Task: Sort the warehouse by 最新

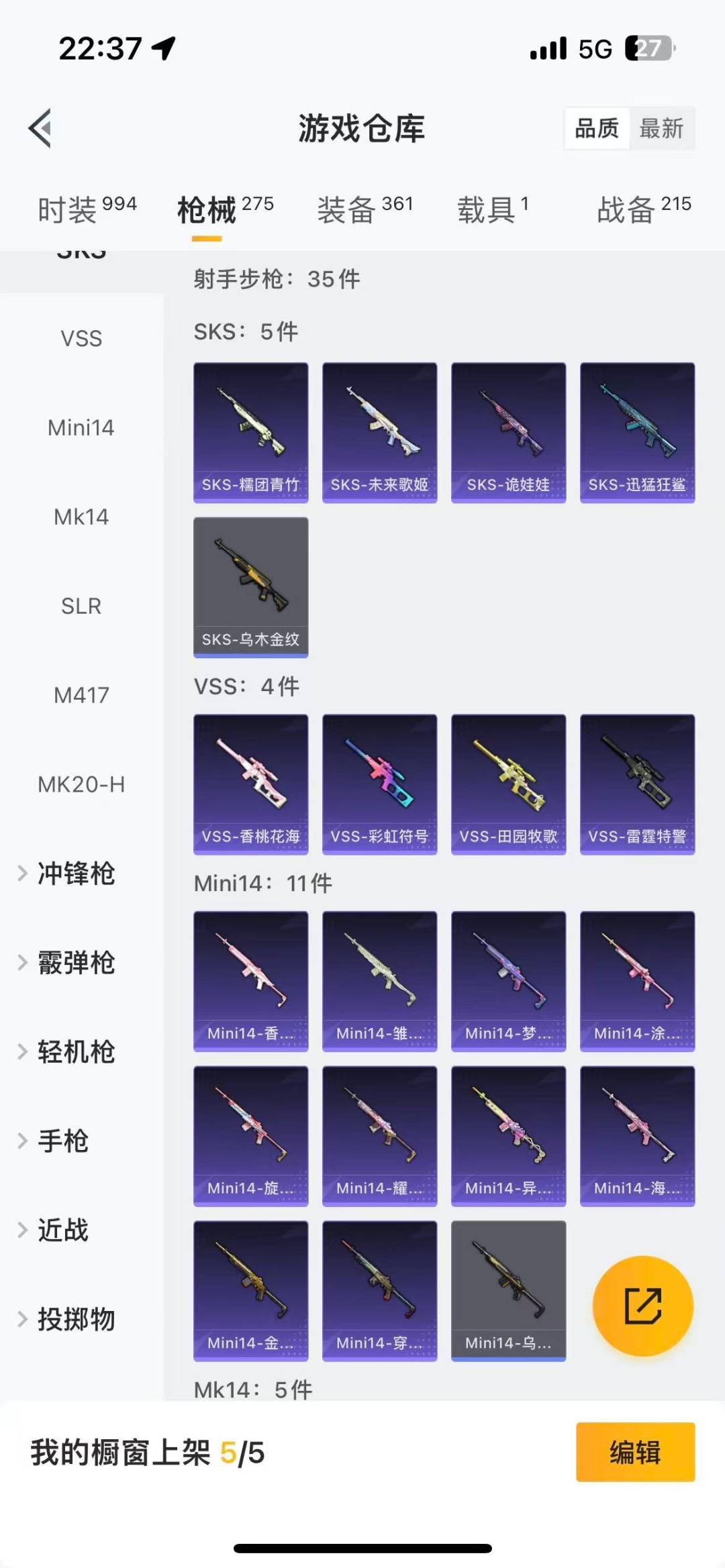Action: (x=661, y=128)
